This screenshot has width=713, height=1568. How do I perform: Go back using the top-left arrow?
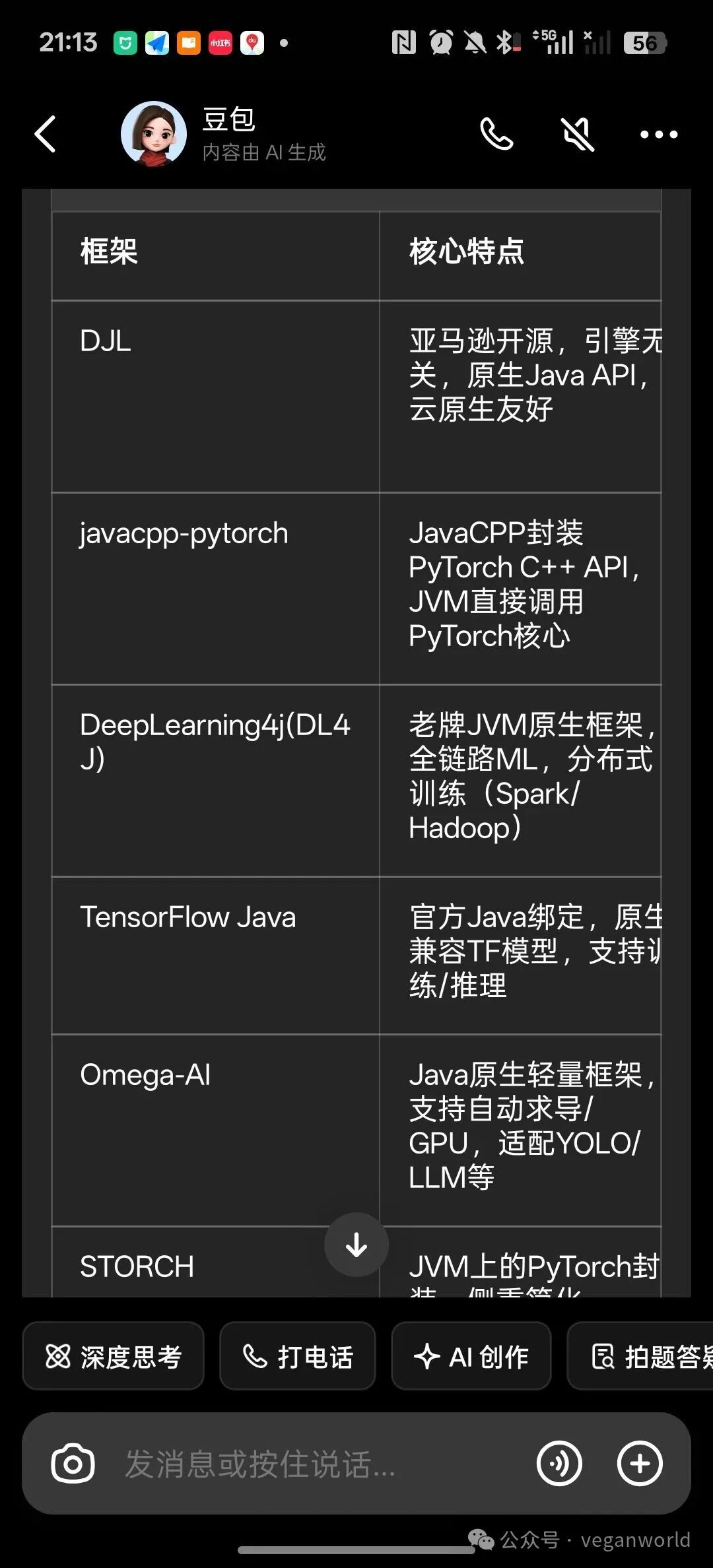(46, 134)
